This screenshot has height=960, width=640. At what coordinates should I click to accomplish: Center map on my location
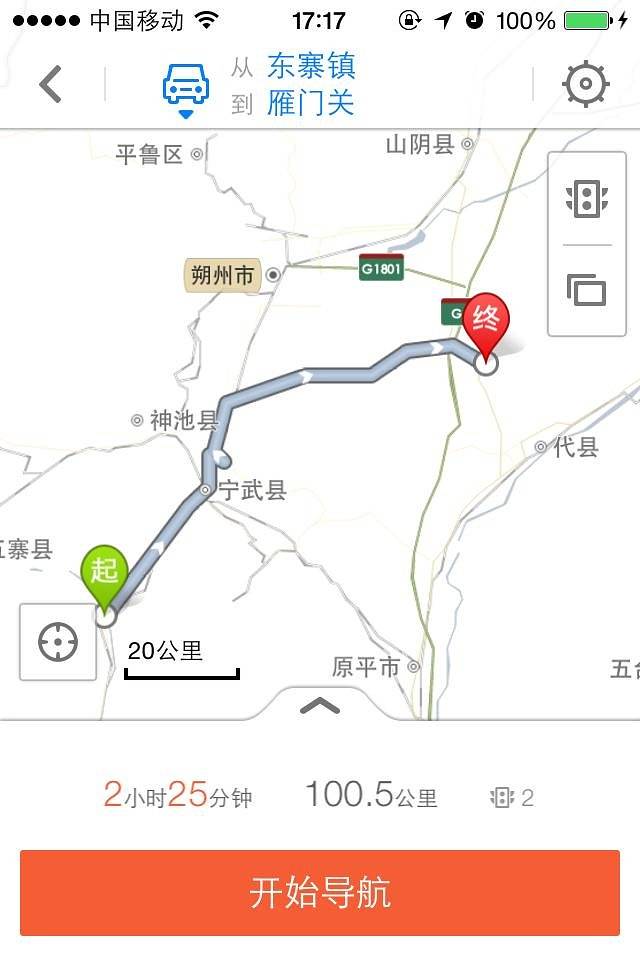58,642
